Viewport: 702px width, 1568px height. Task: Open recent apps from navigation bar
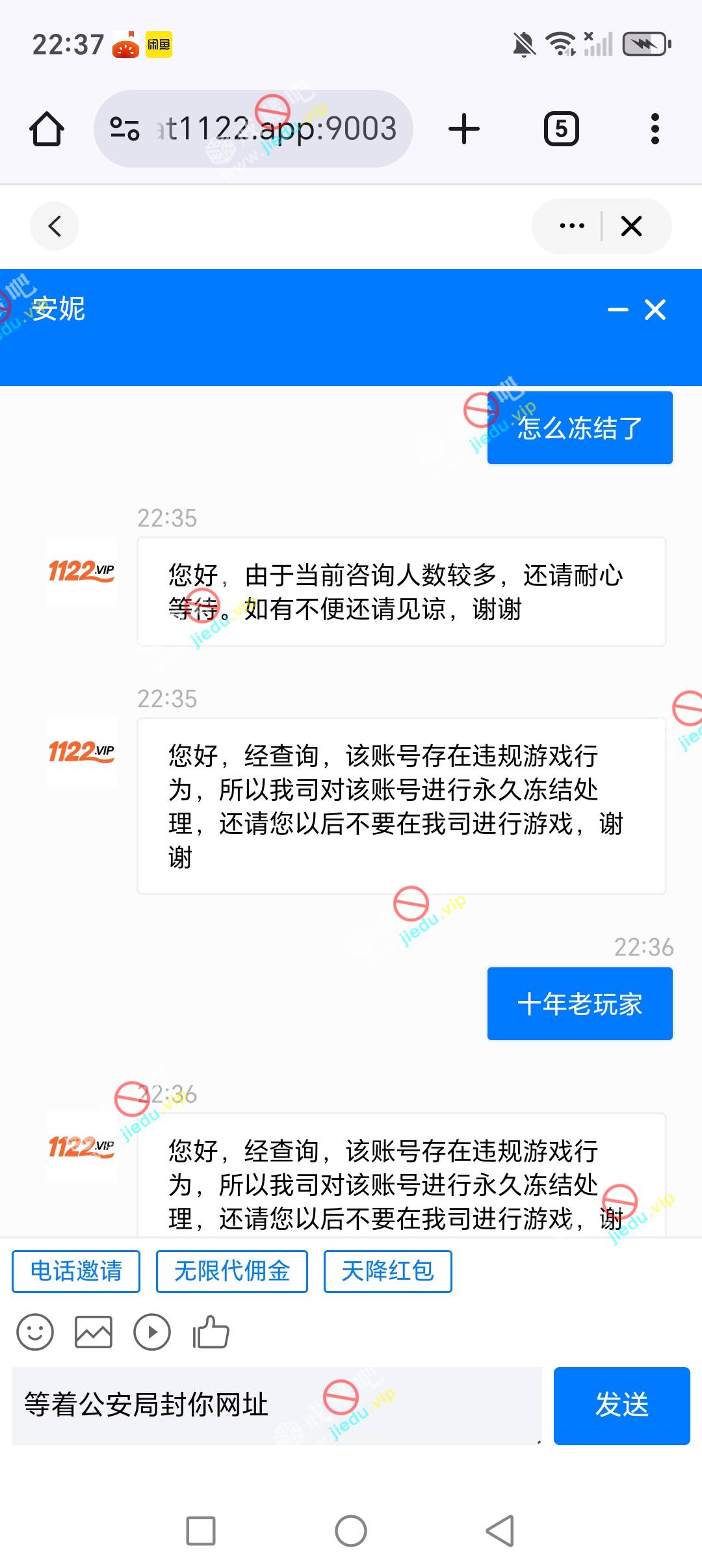coord(201,1531)
